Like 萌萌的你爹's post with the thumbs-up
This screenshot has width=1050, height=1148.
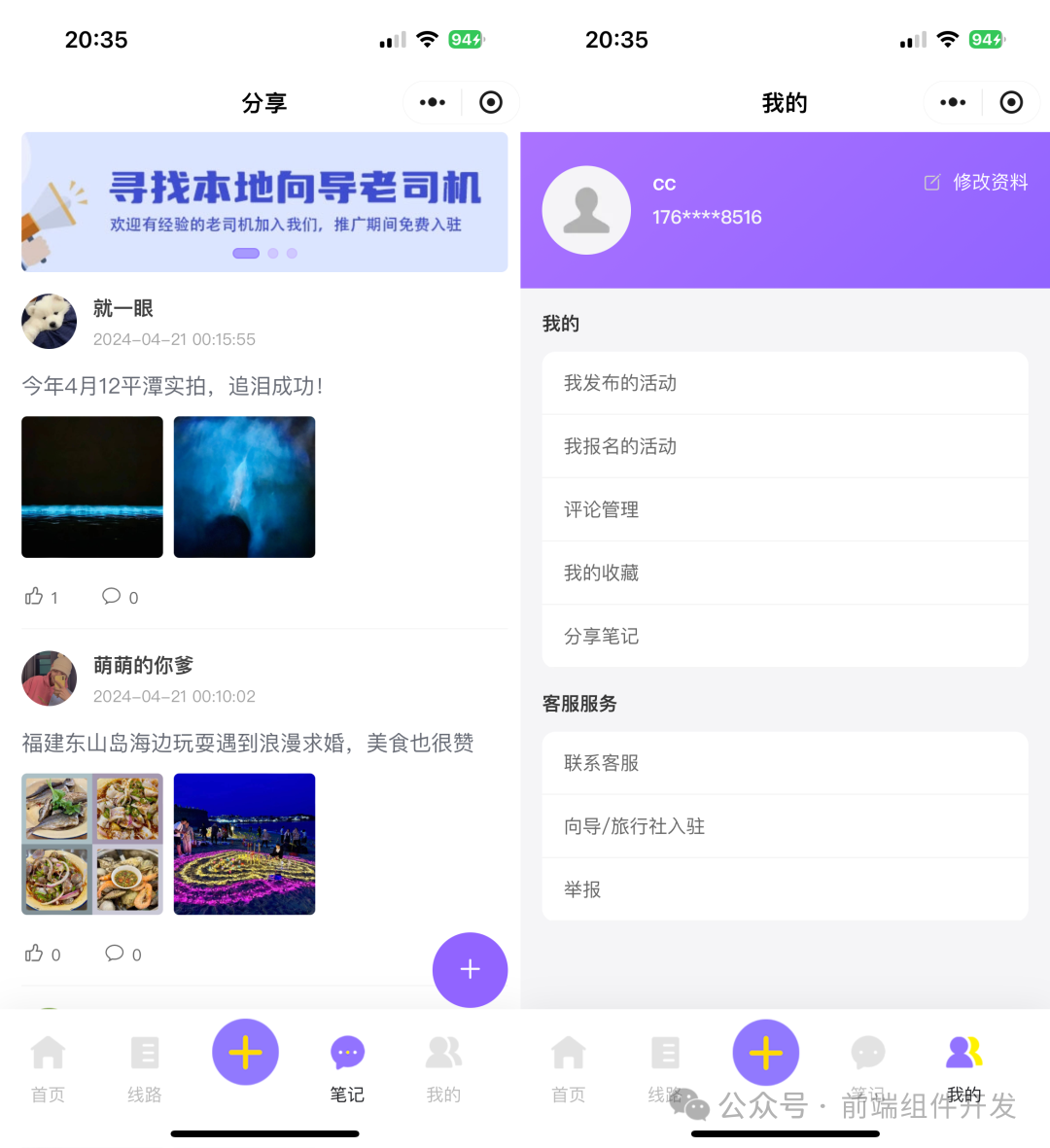click(x=34, y=954)
